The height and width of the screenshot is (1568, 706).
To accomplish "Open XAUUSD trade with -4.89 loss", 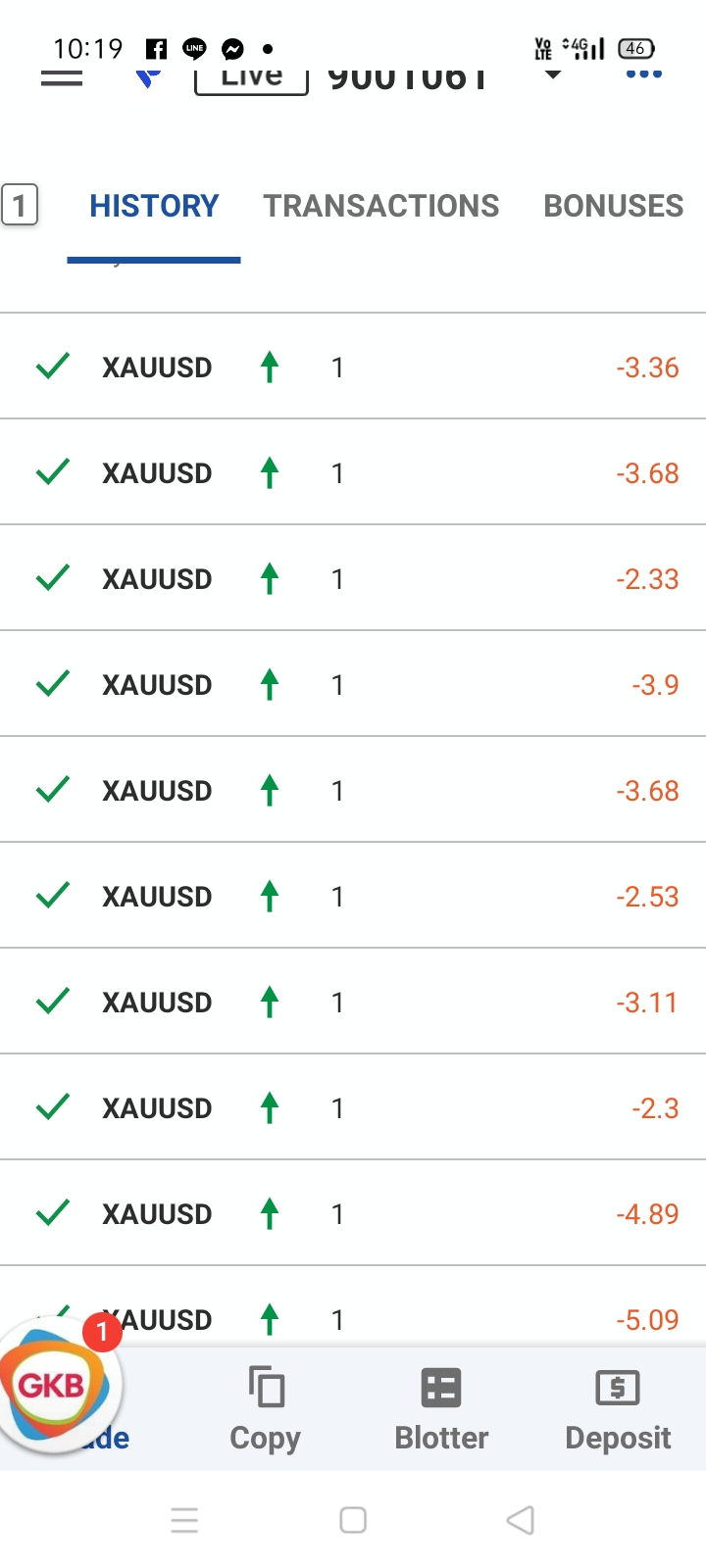I will click(x=353, y=1214).
